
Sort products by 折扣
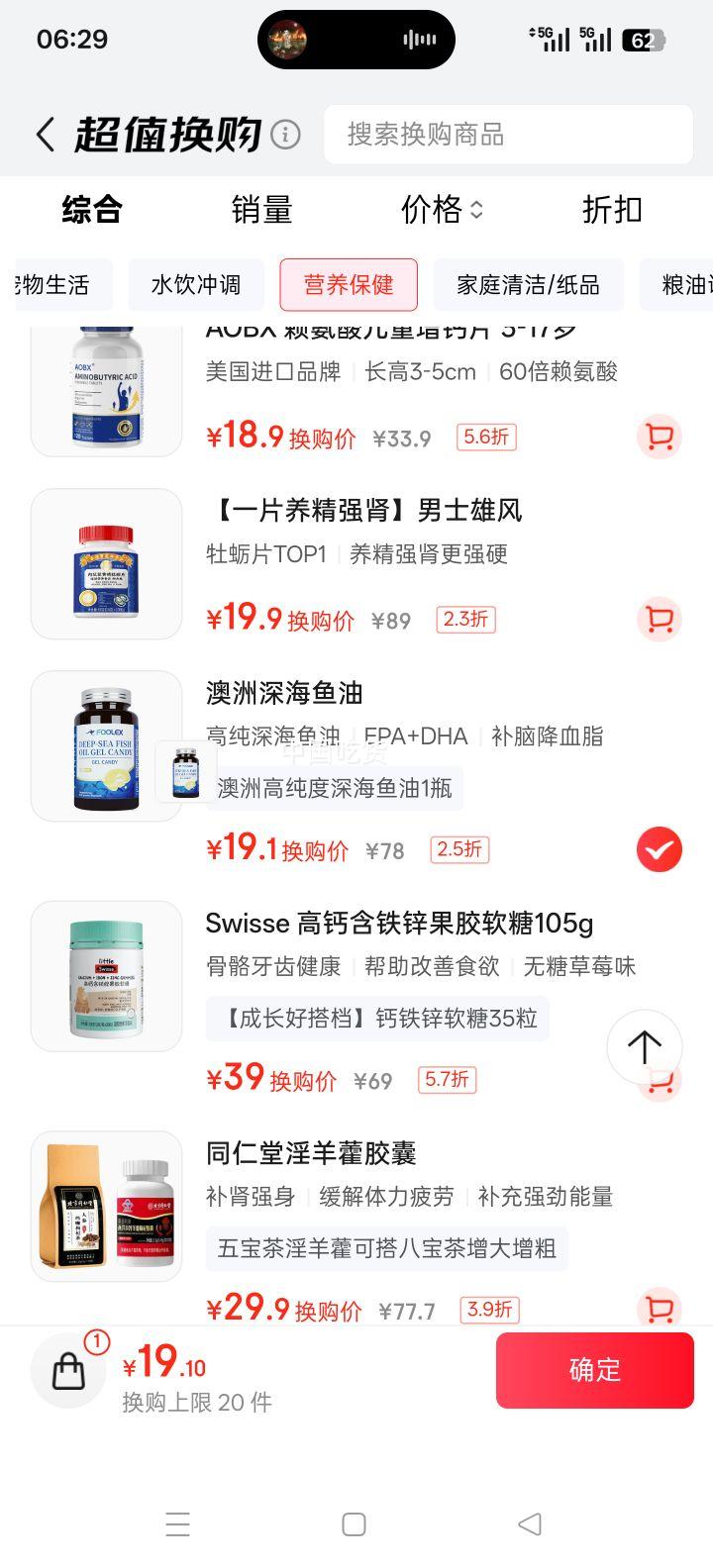pos(612,210)
